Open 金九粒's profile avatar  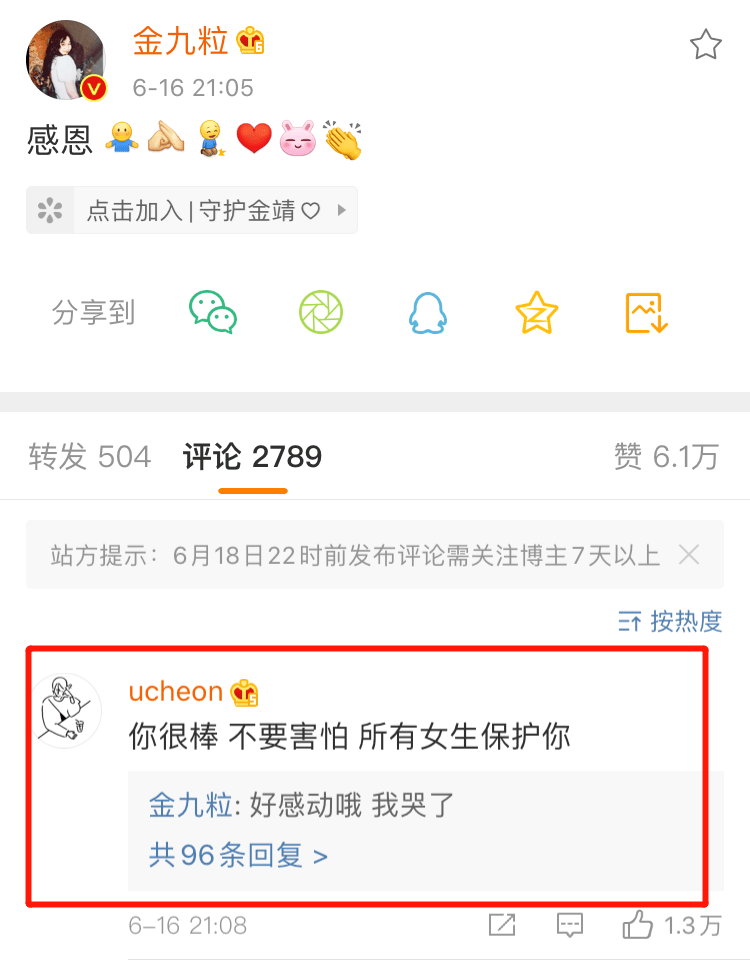tap(66, 61)
